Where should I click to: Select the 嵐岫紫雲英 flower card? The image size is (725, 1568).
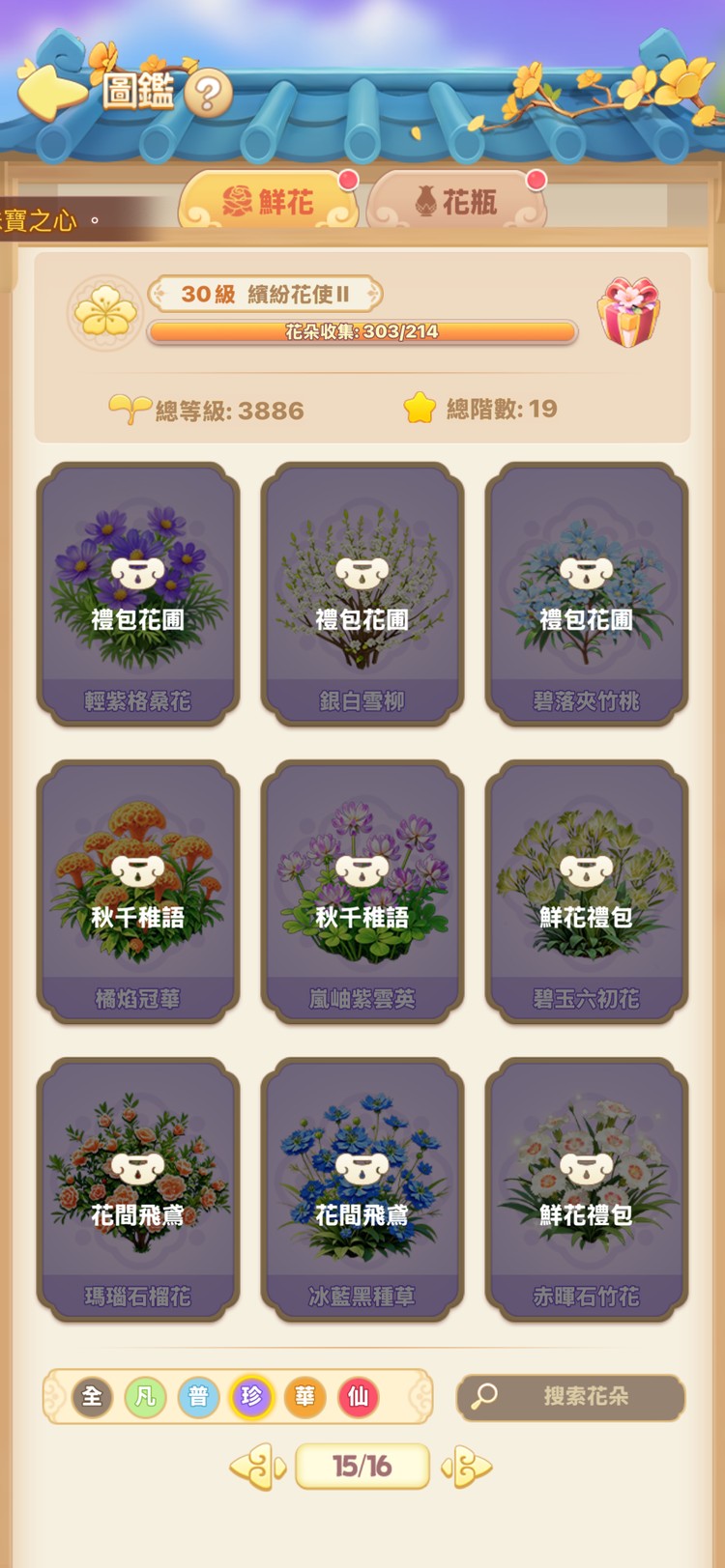coord(362,891)
